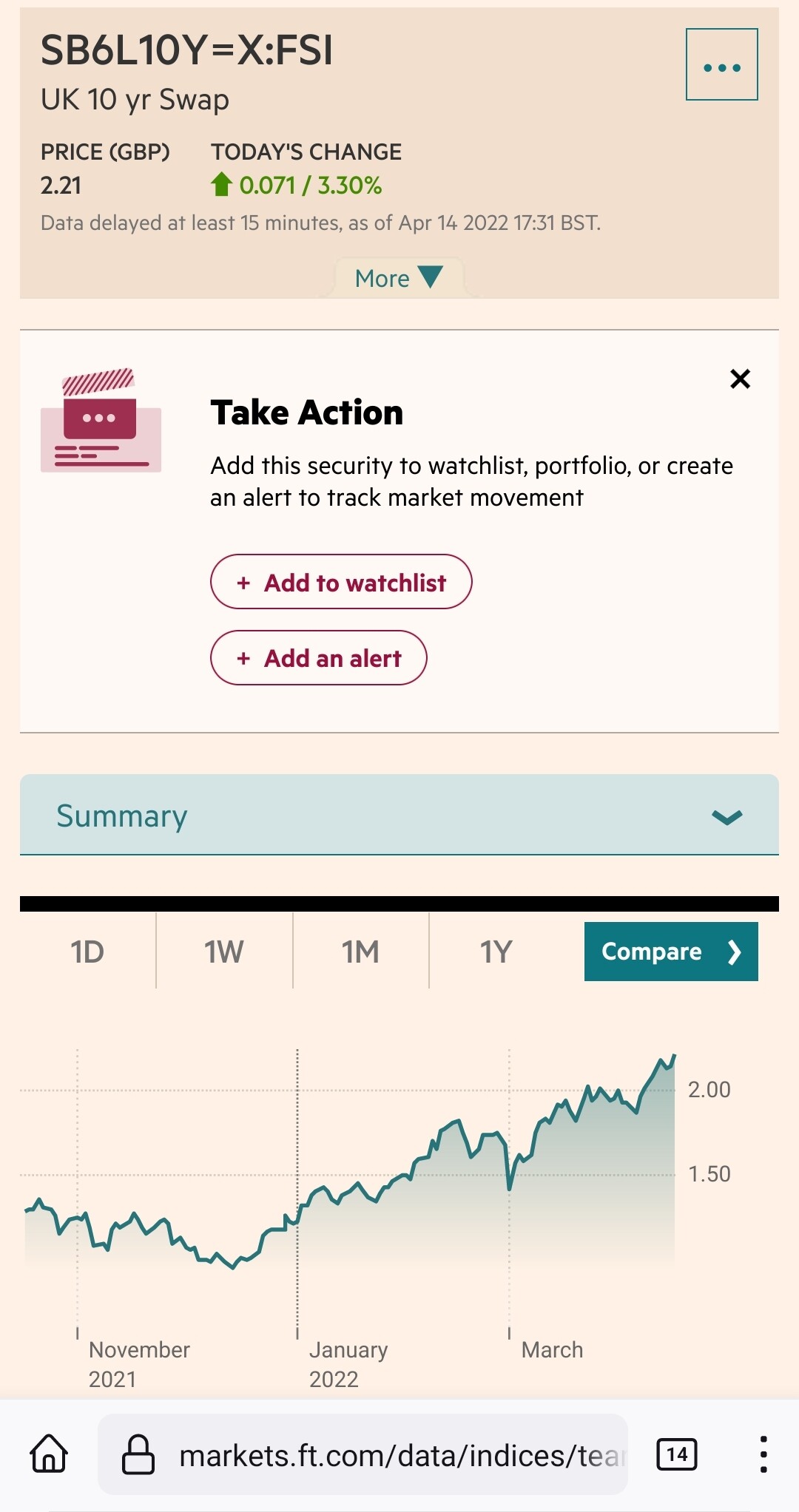Screen dimensions: 799x1512
Task: Expand the More details tab
Action: tap(399, 278)
